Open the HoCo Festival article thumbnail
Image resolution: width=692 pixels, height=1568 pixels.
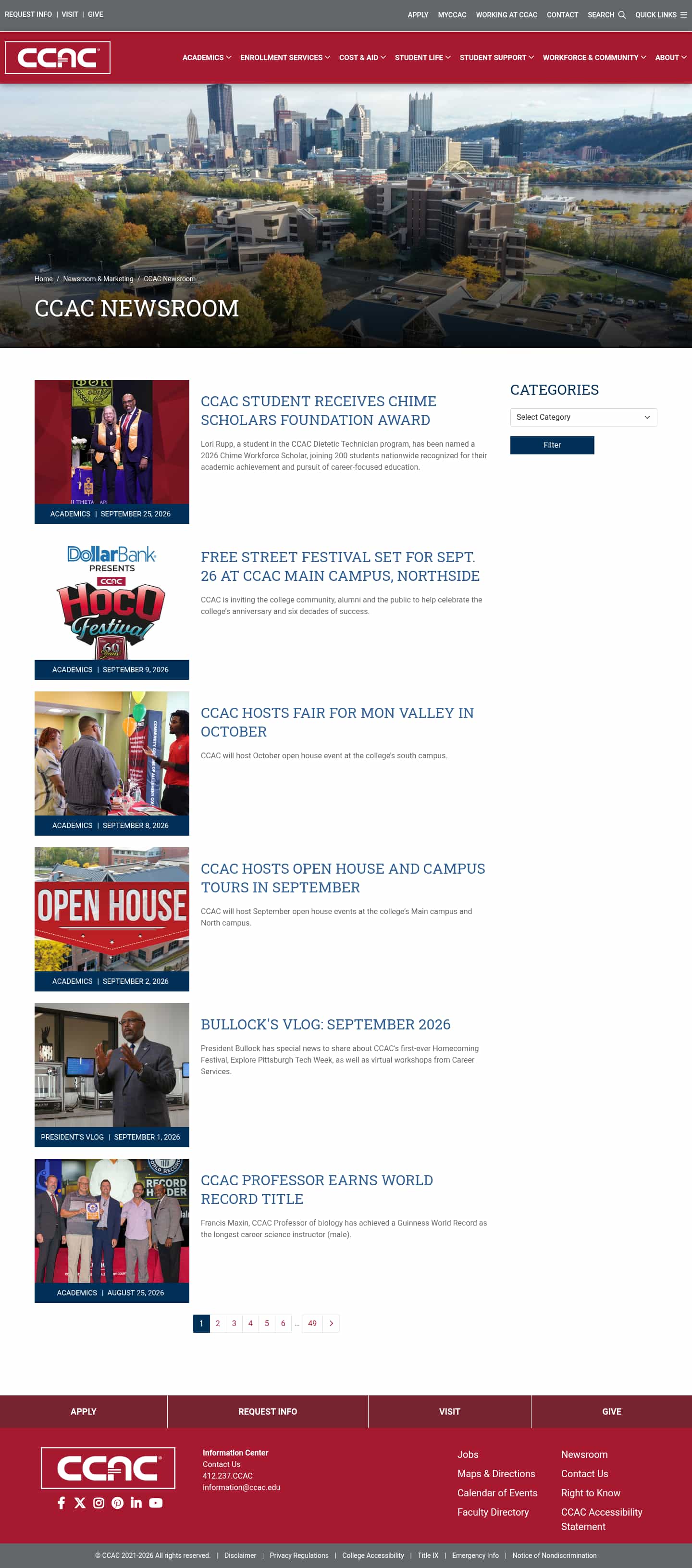(112, 601)
